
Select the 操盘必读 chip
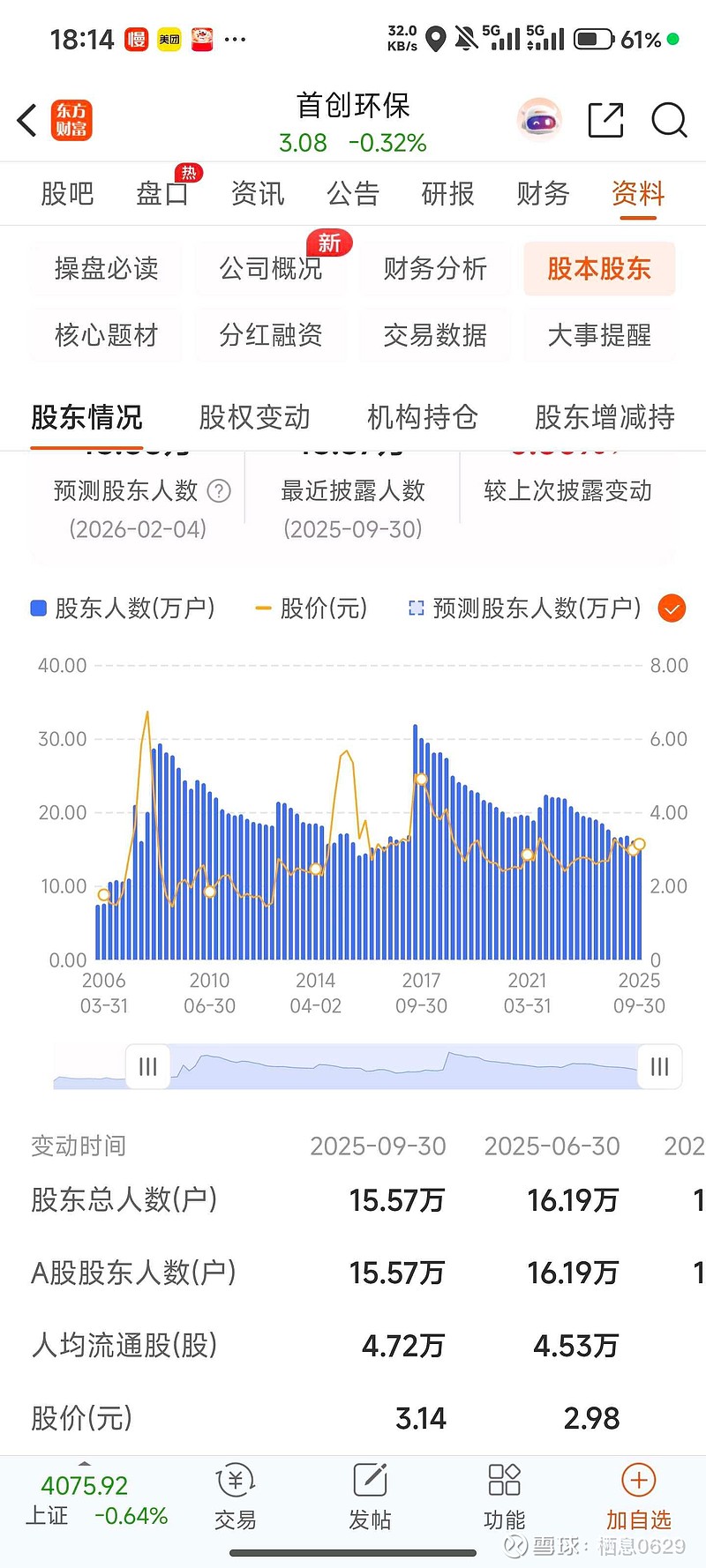coord(106,268)
